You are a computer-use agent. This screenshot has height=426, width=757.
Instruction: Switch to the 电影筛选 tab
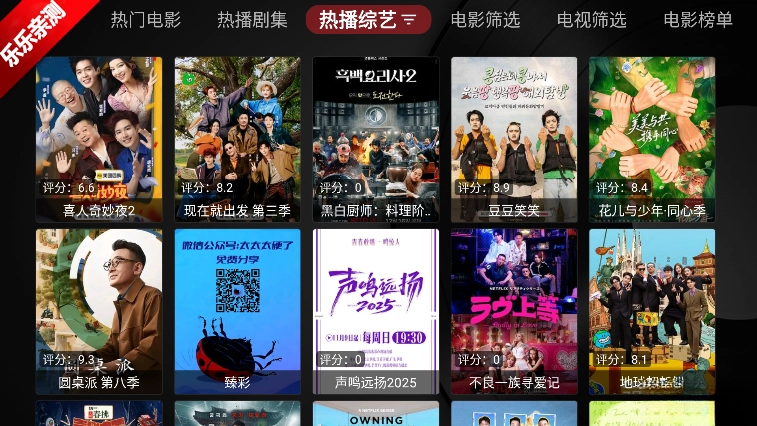pyautogui.click(x=485, y=20)
